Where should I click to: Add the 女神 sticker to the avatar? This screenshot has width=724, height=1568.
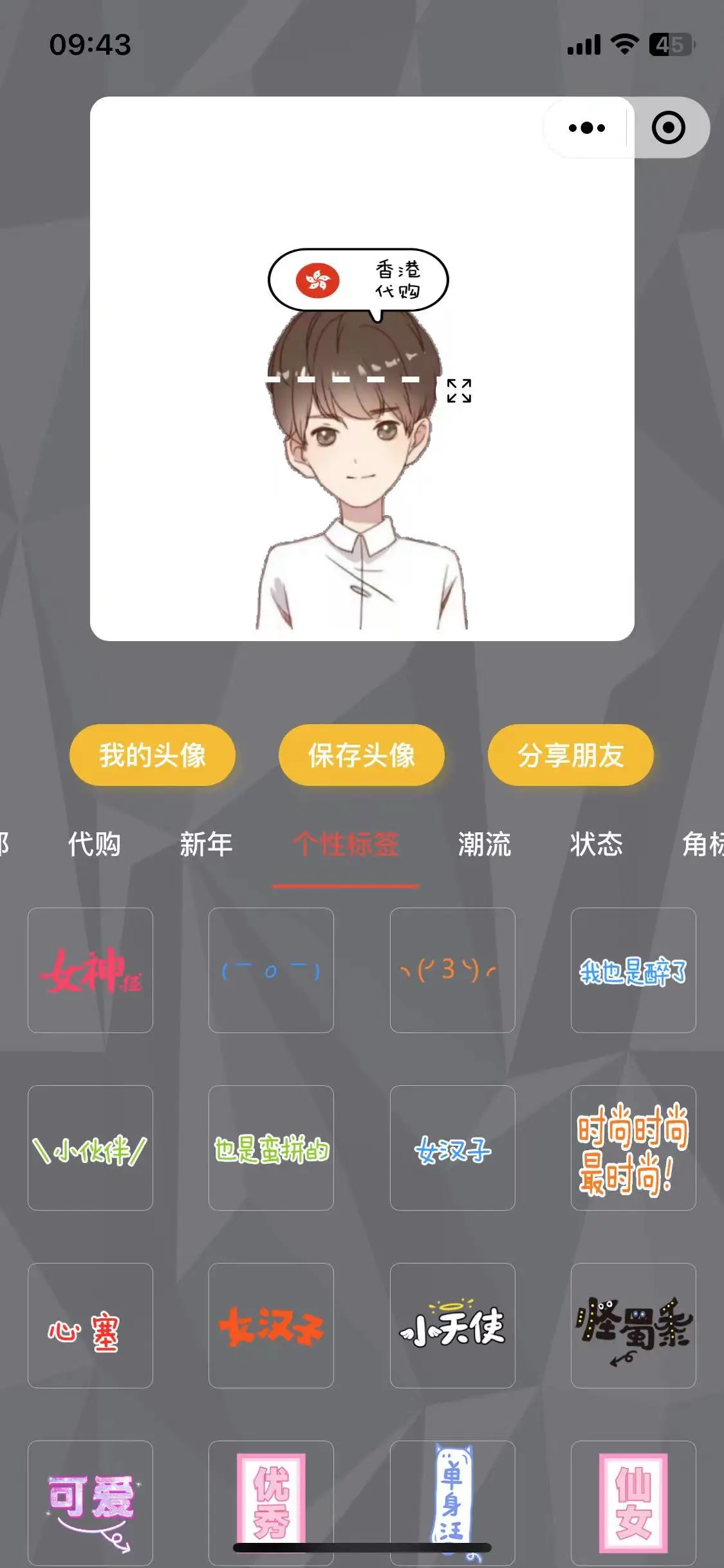pos(90,970)
